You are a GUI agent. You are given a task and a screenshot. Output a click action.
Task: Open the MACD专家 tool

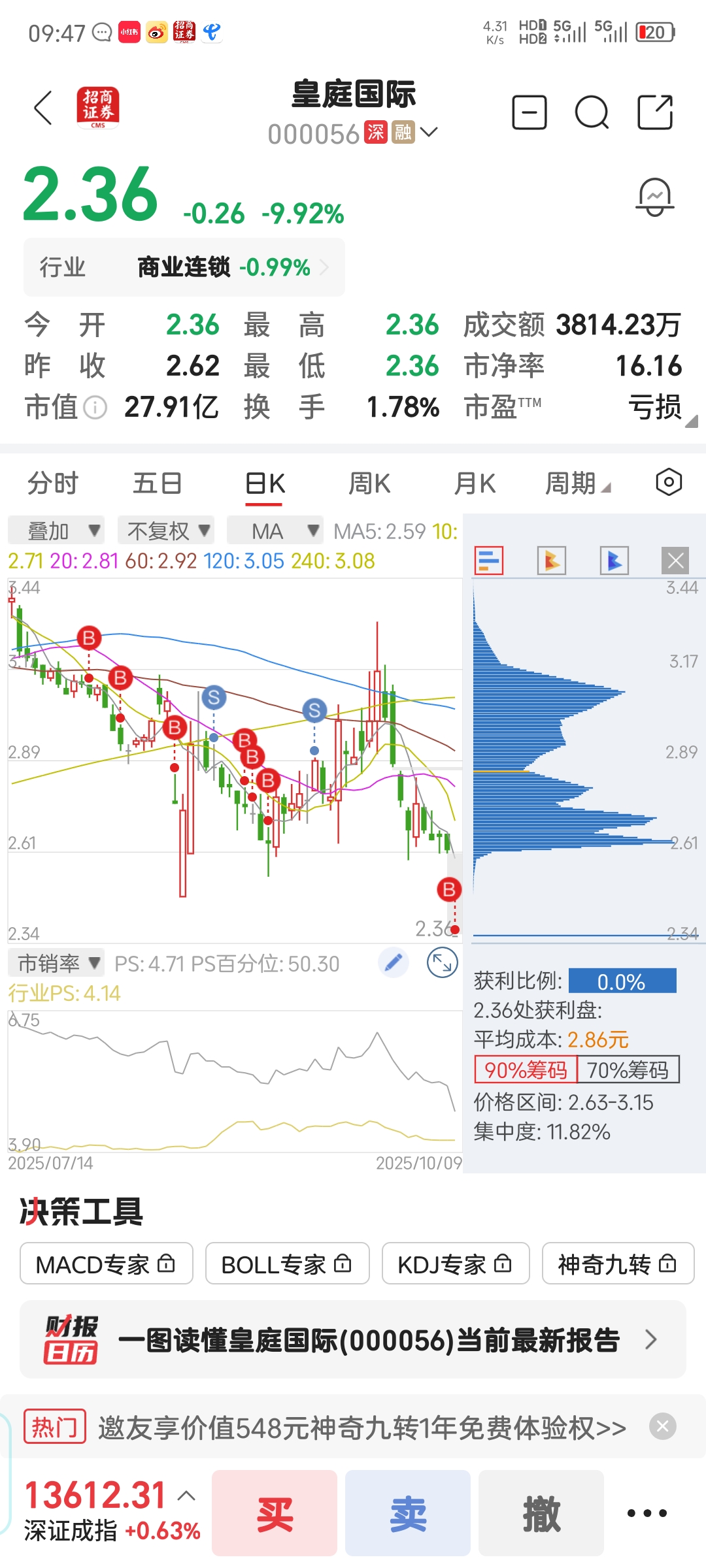[x=106, y=1264]
